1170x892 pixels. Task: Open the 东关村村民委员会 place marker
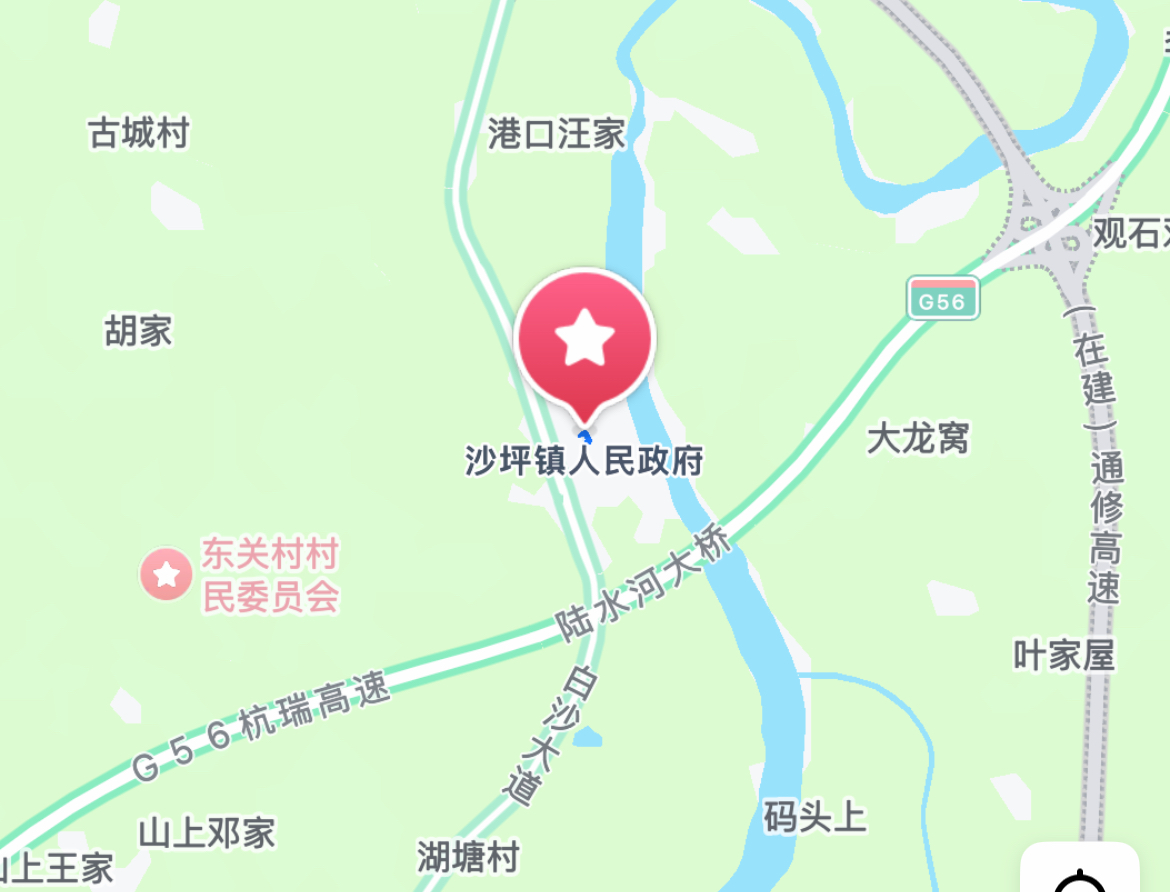166,575
